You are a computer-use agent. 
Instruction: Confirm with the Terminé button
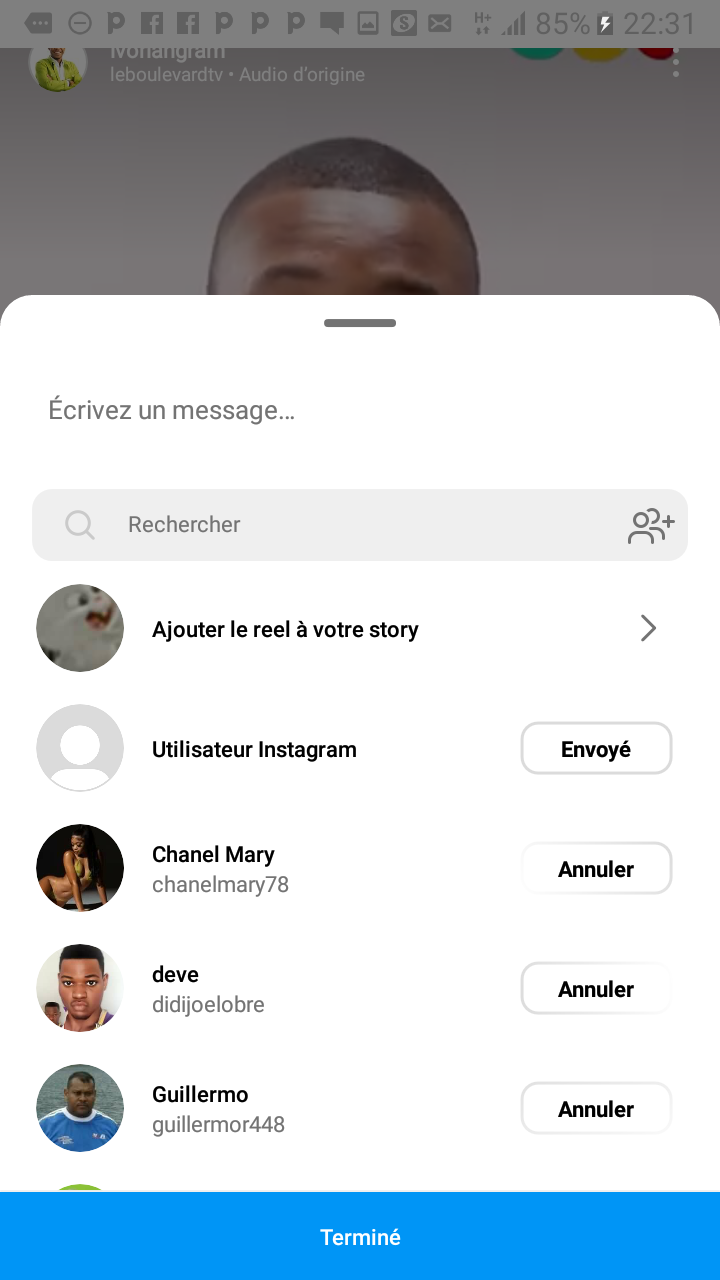[360, 1237]
